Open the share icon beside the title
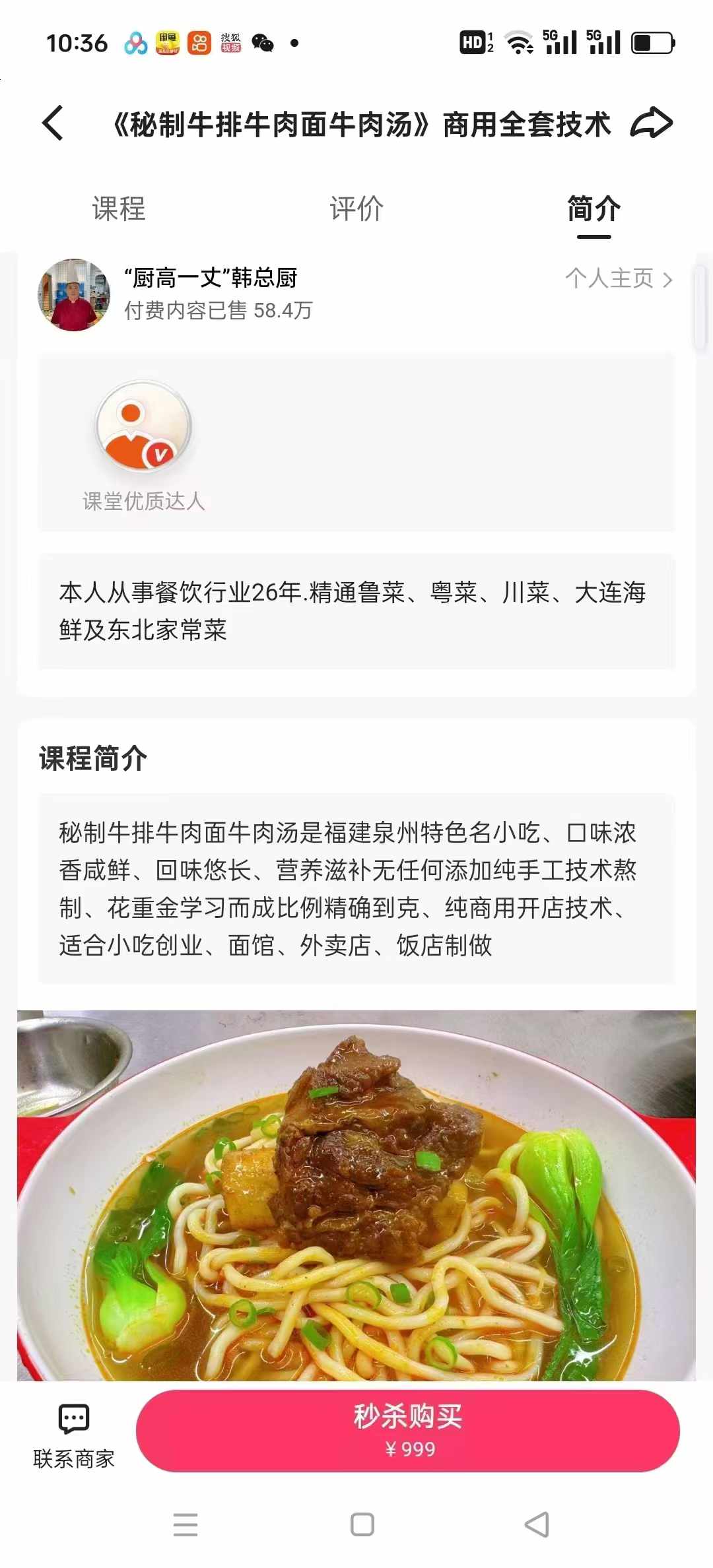This screenshot has height=1568, width=713. click(654, 122)
